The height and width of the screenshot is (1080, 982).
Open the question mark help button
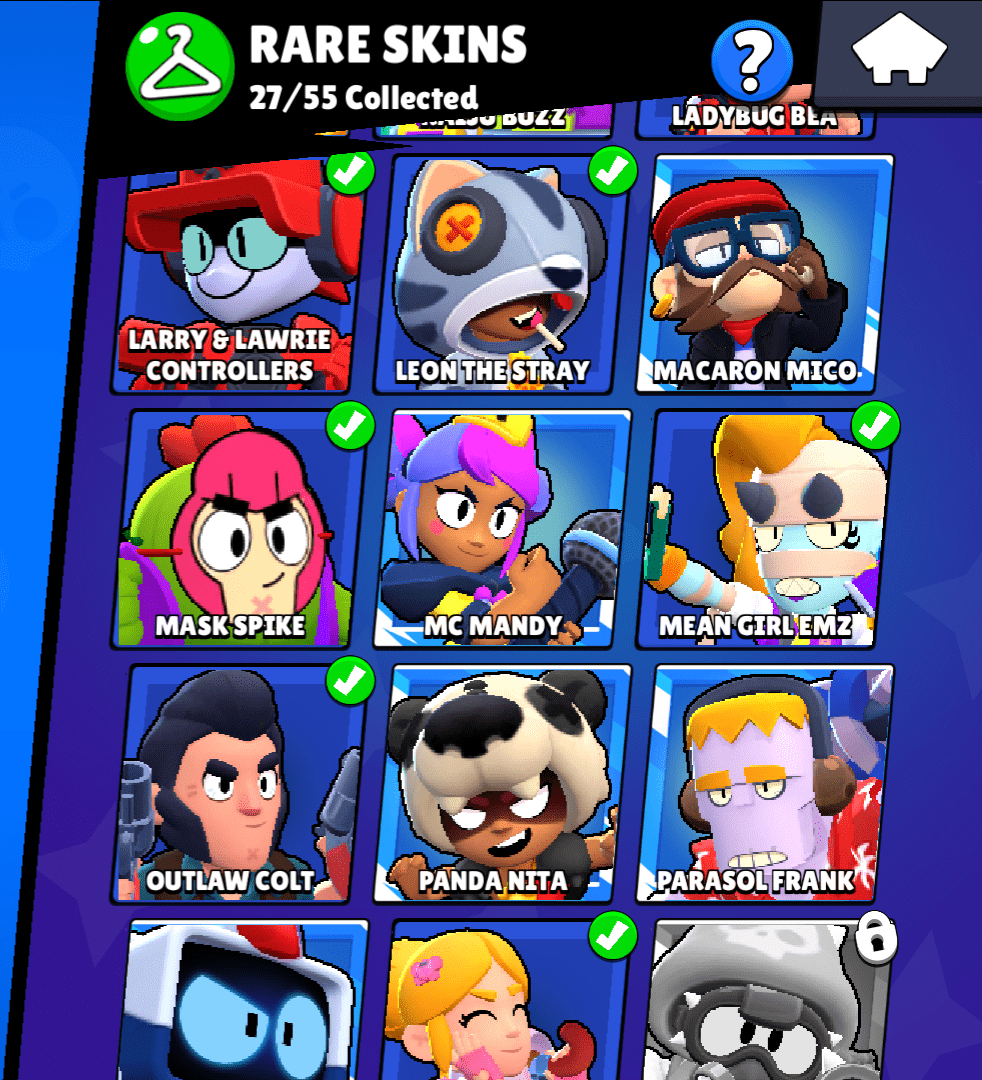pyautogui.click(x=751, y=59)
